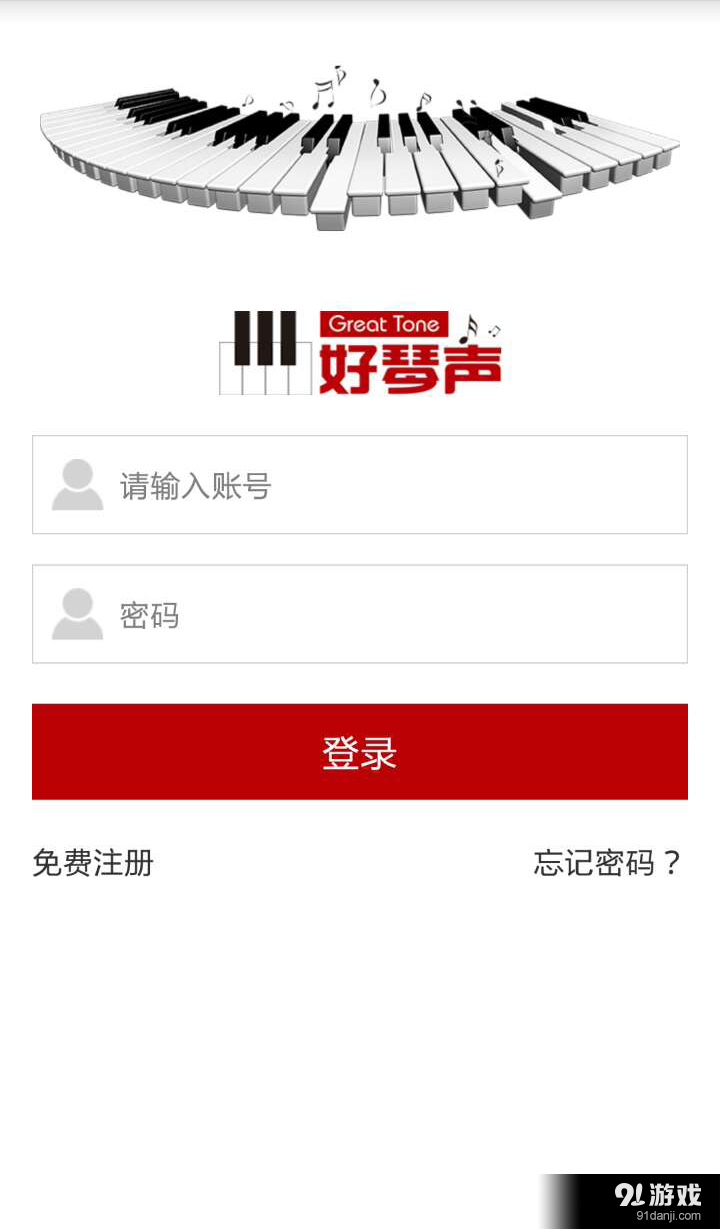Click the password person icon
720x1229 pixels.
coord(76,614)
